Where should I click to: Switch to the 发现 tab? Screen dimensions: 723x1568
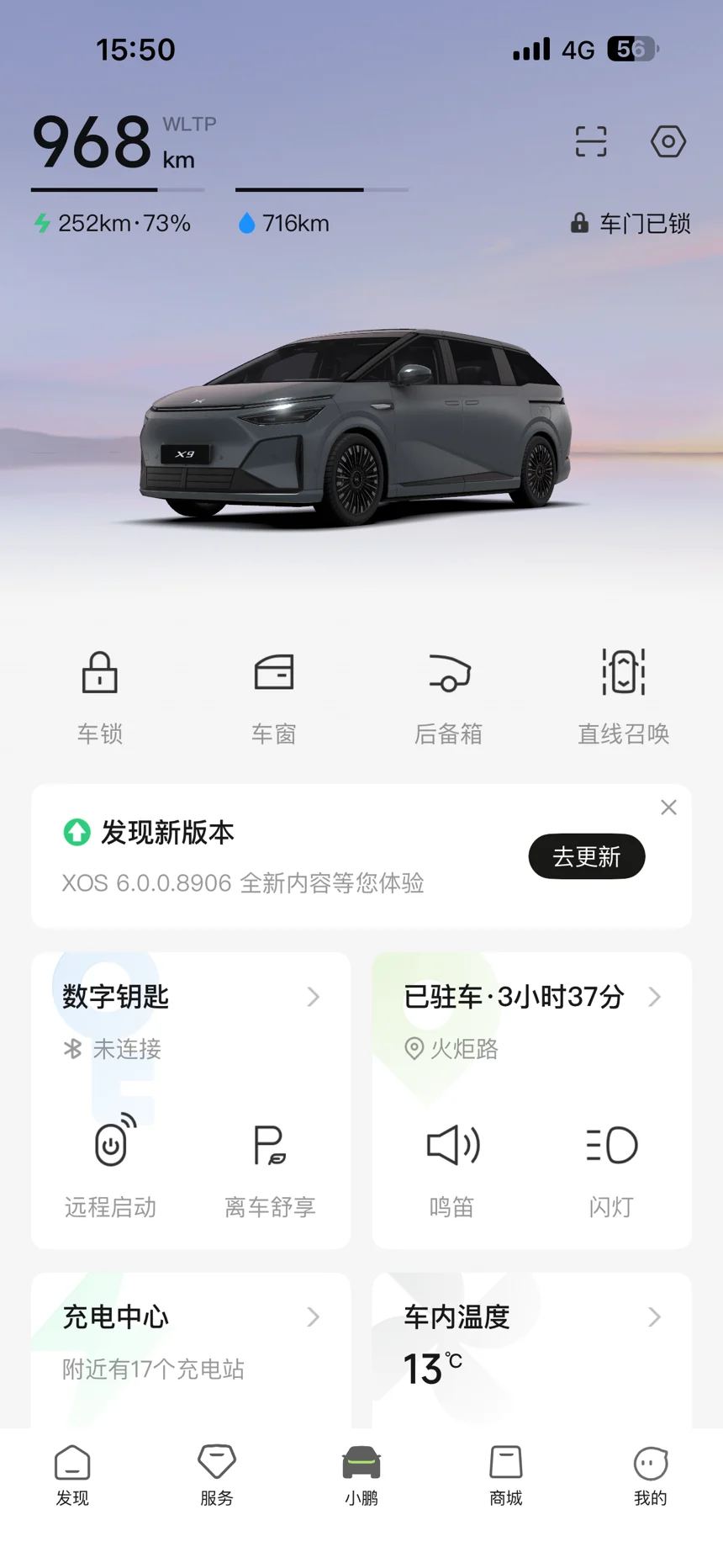[72, 1475]
